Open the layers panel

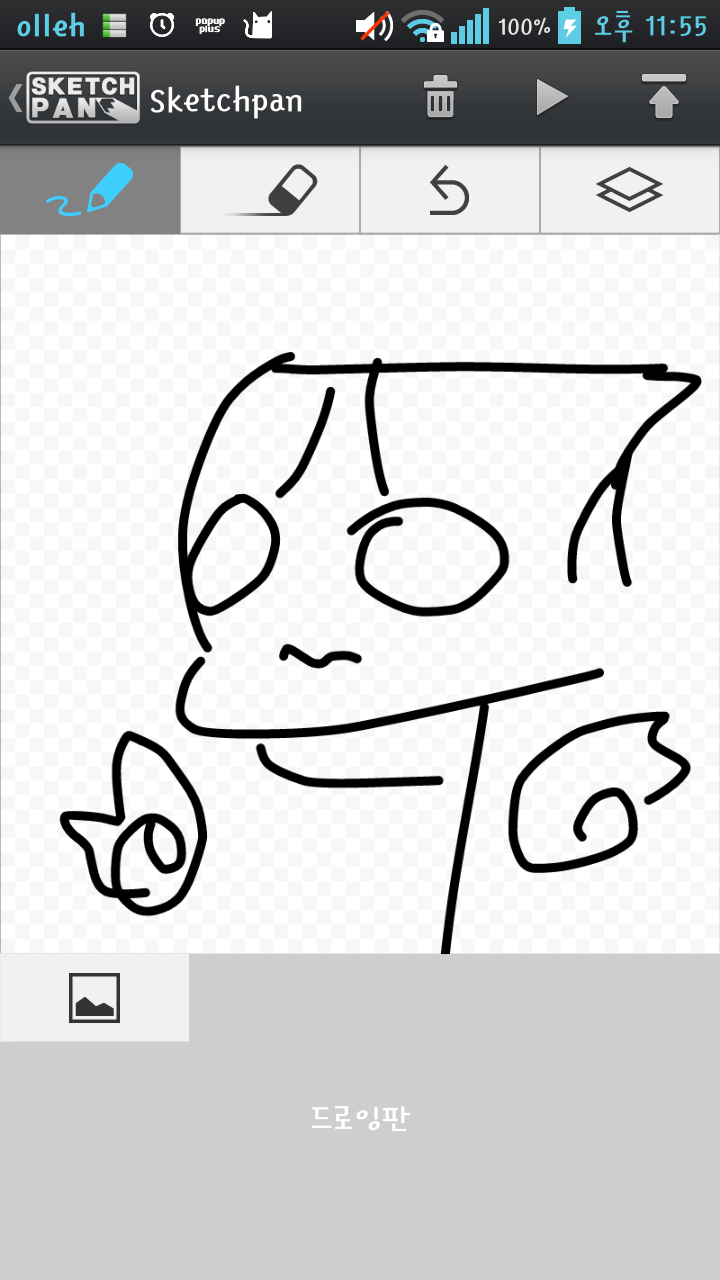tap(629, 190)
